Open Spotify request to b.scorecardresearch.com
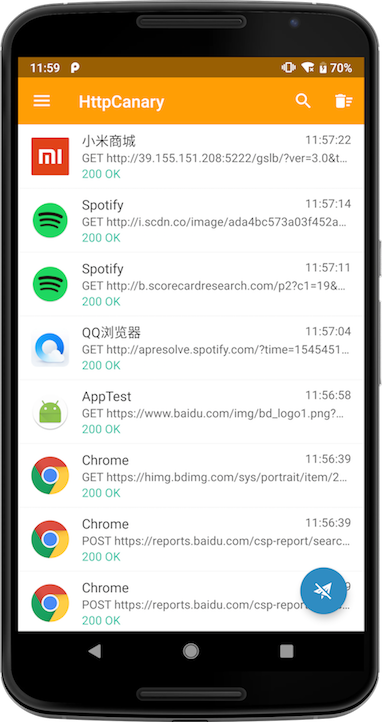 pos(191,284)
